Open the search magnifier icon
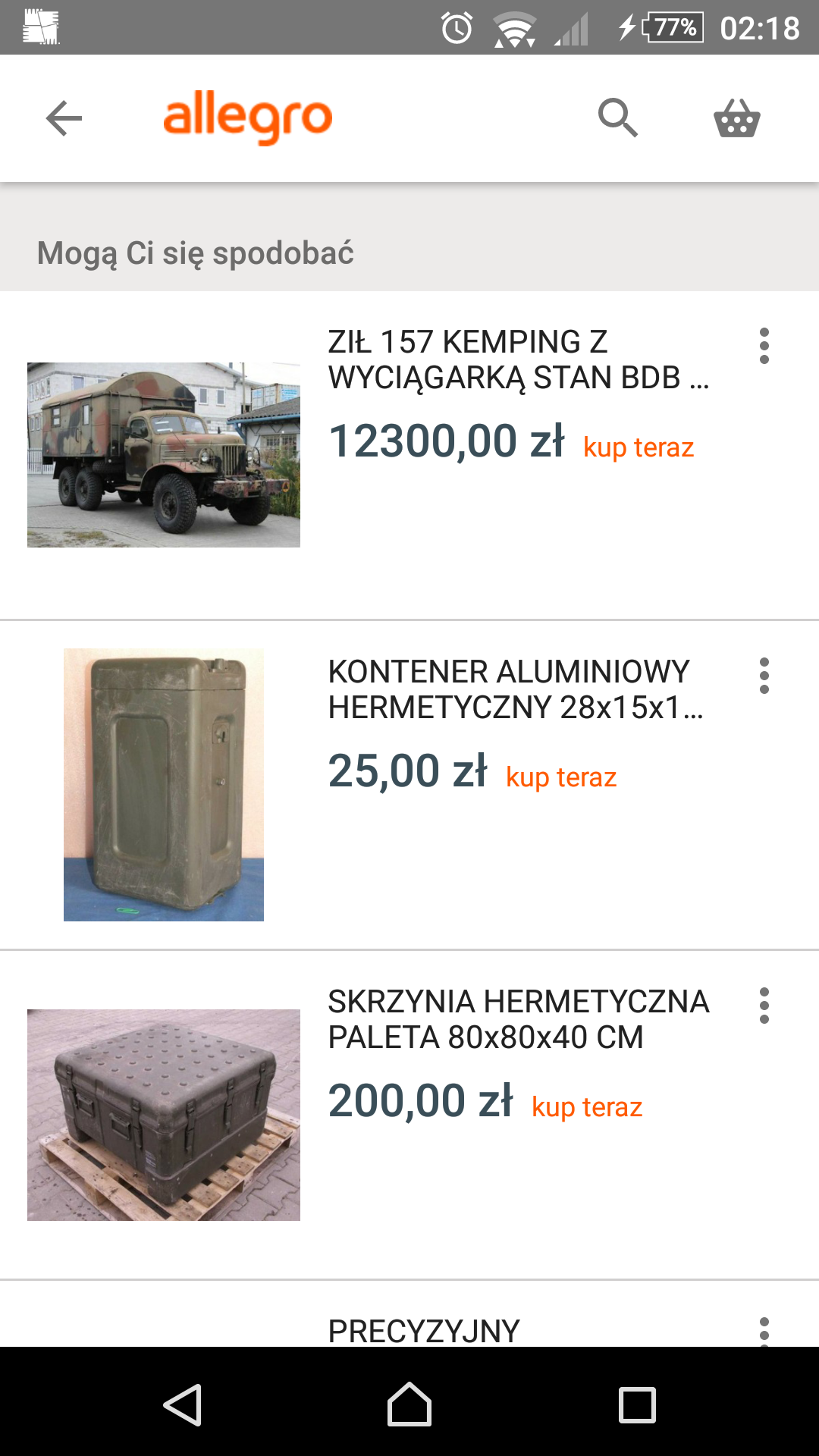 617,118
